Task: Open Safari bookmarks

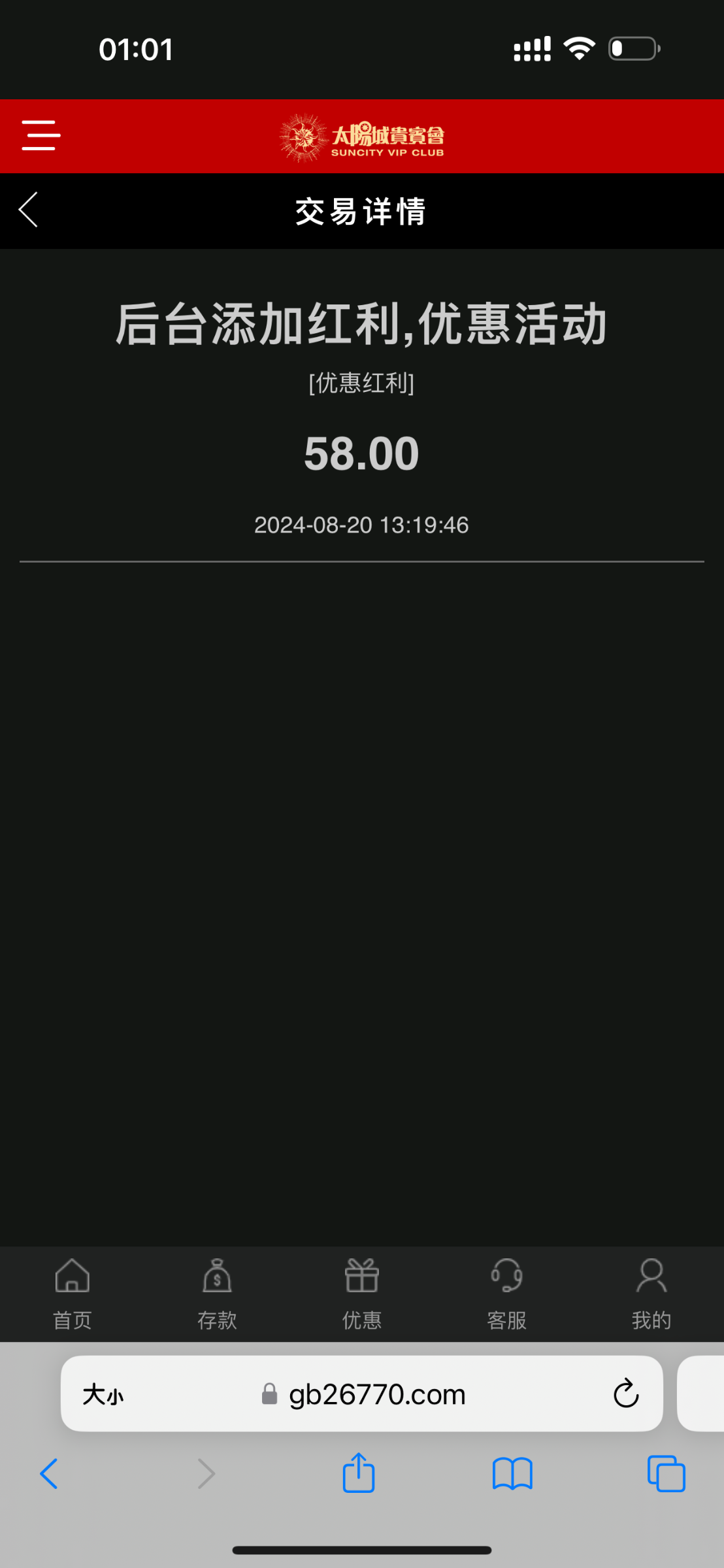Action: coord(513,1475)
